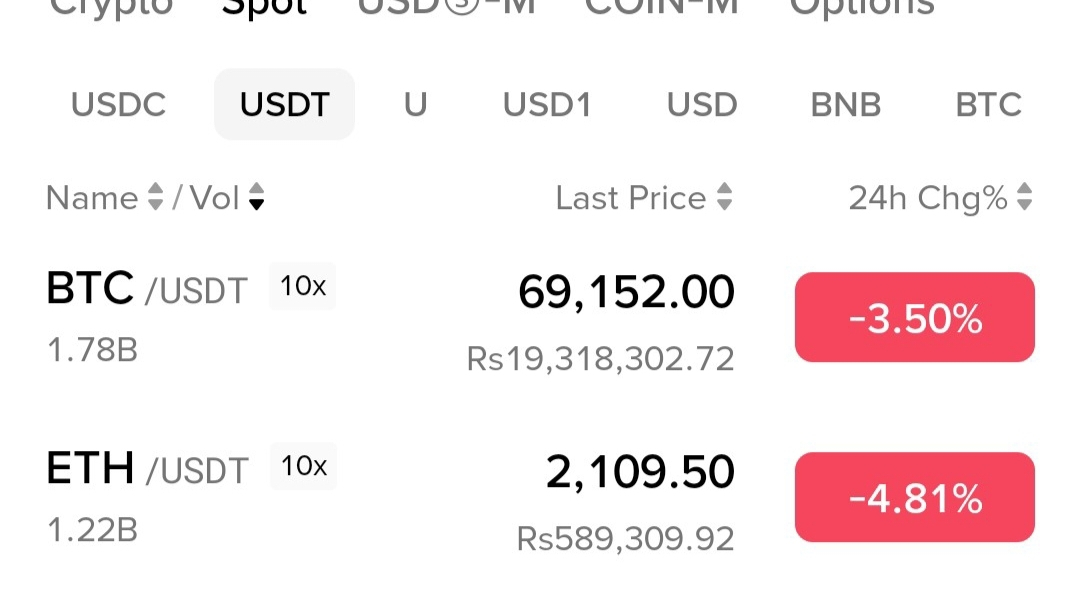Open the COIN-M futures tab
The height and width of the screenshot is (607, 1080).
(x=661, y=8)
